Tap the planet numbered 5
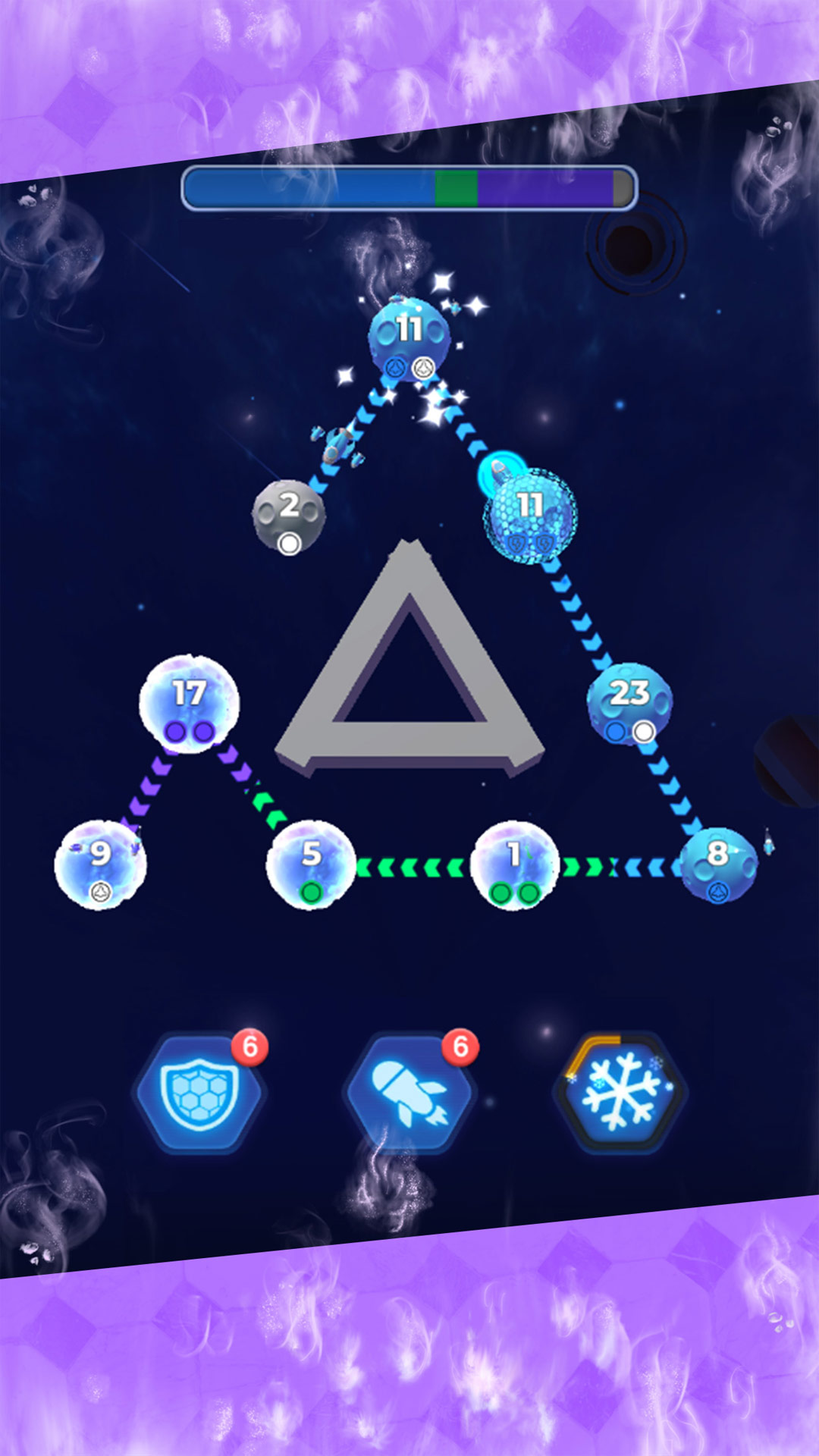This screenshot has height=1456, width=819. [311, 864]
